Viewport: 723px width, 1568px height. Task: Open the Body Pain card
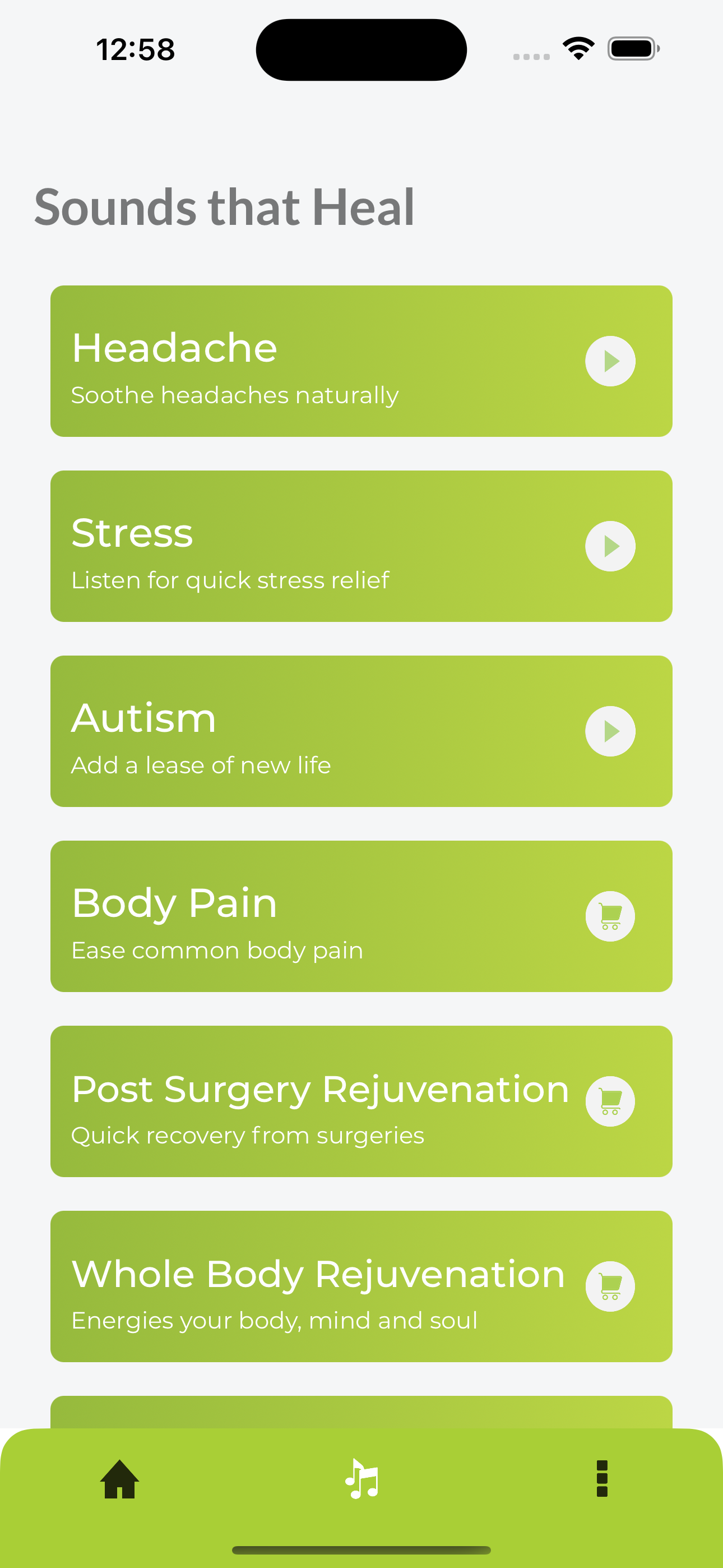(x=361, y=916)
